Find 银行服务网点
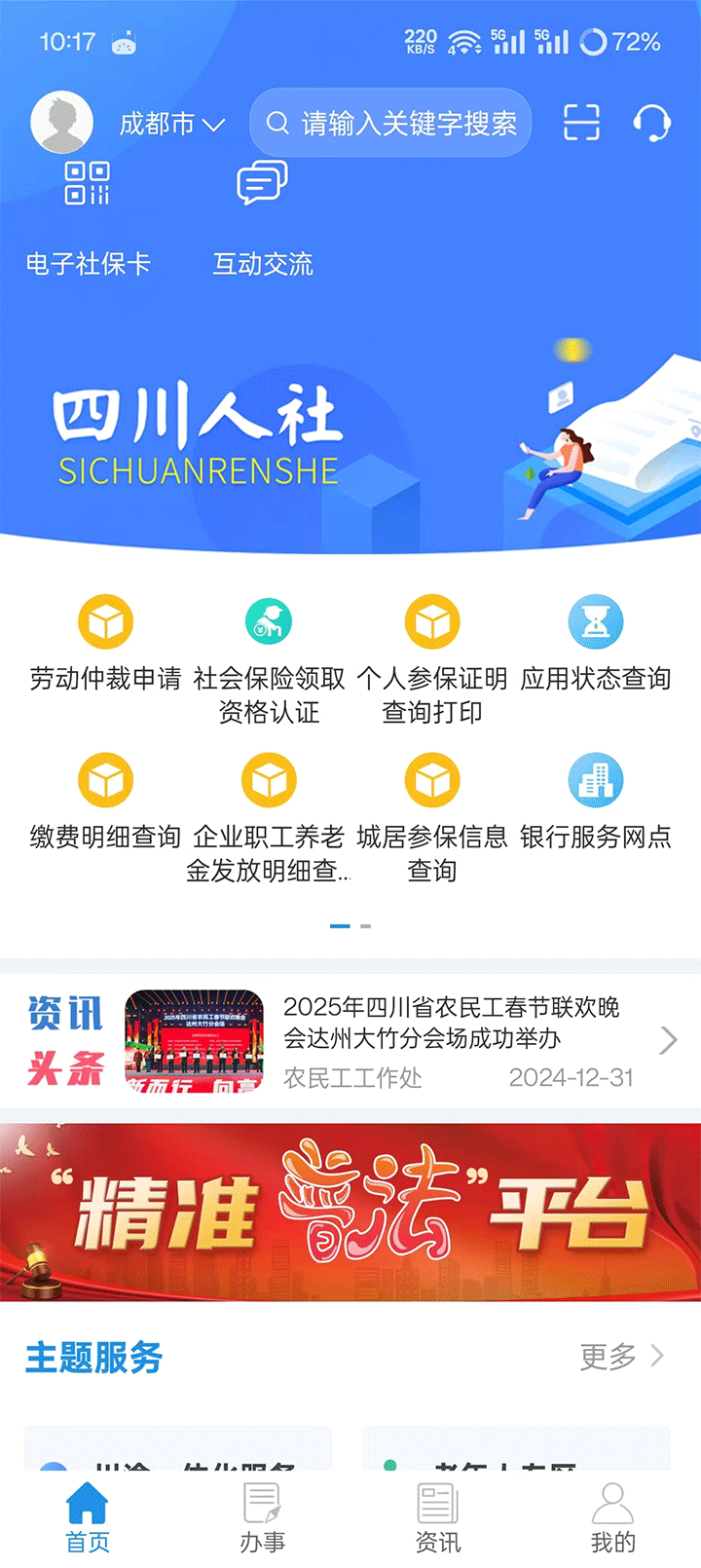Screen dimensions: 701x1568 pos(596,802)
